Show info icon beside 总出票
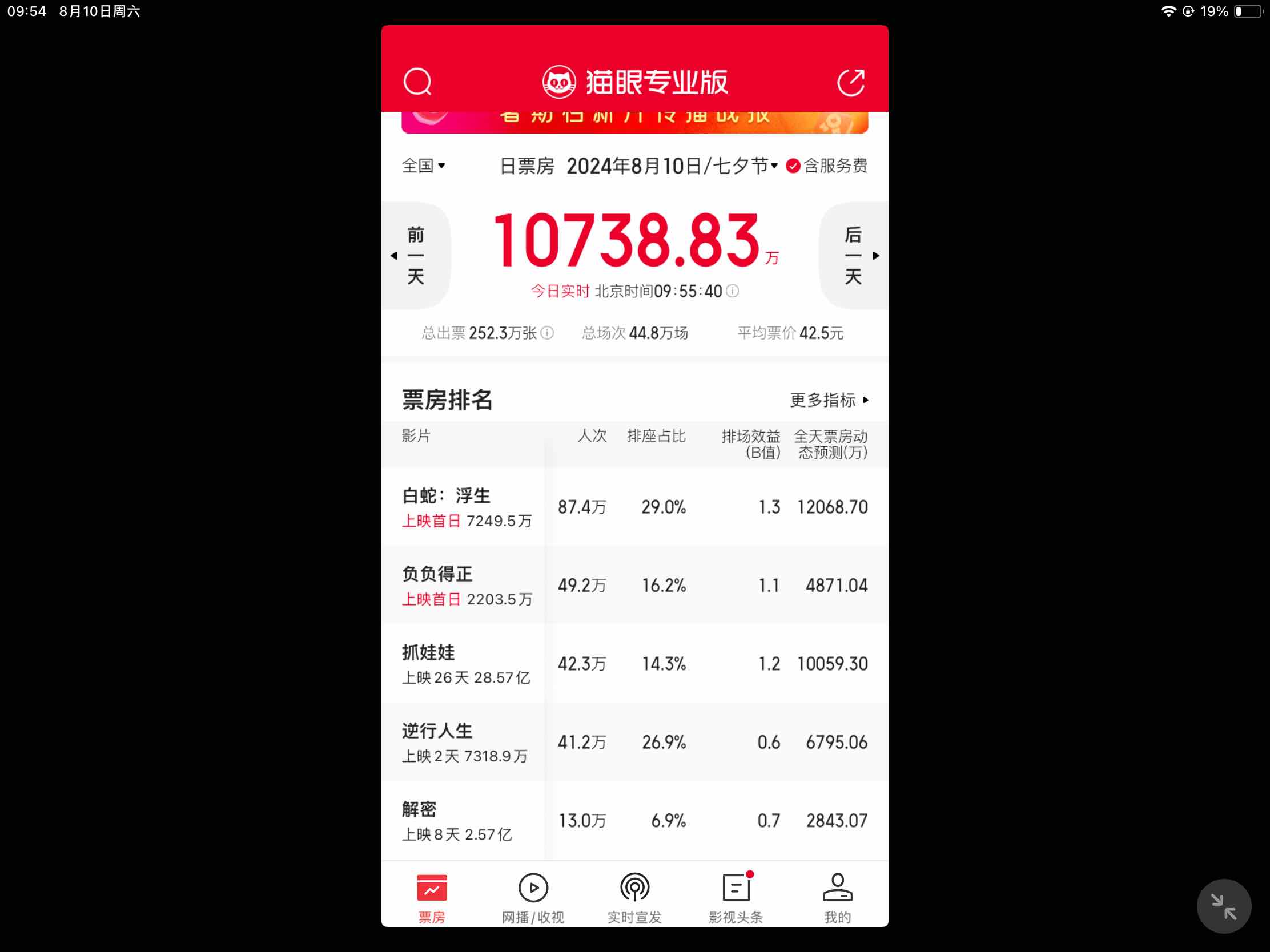This screenshot has height=952, width=1270. (x=548, y=333)
